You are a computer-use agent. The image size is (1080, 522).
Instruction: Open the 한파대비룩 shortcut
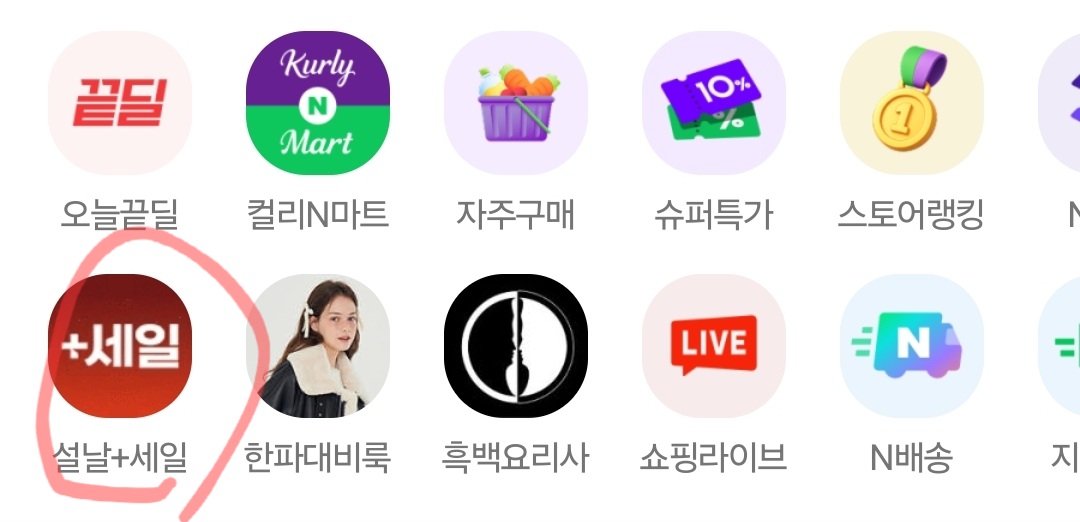[317, 346]
